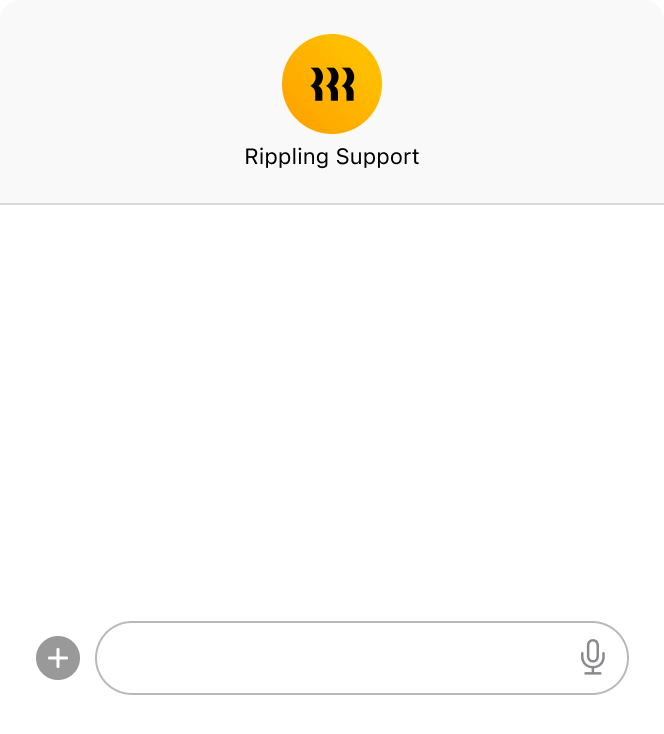Tap the plus attachment button

(x=58, y=658)
